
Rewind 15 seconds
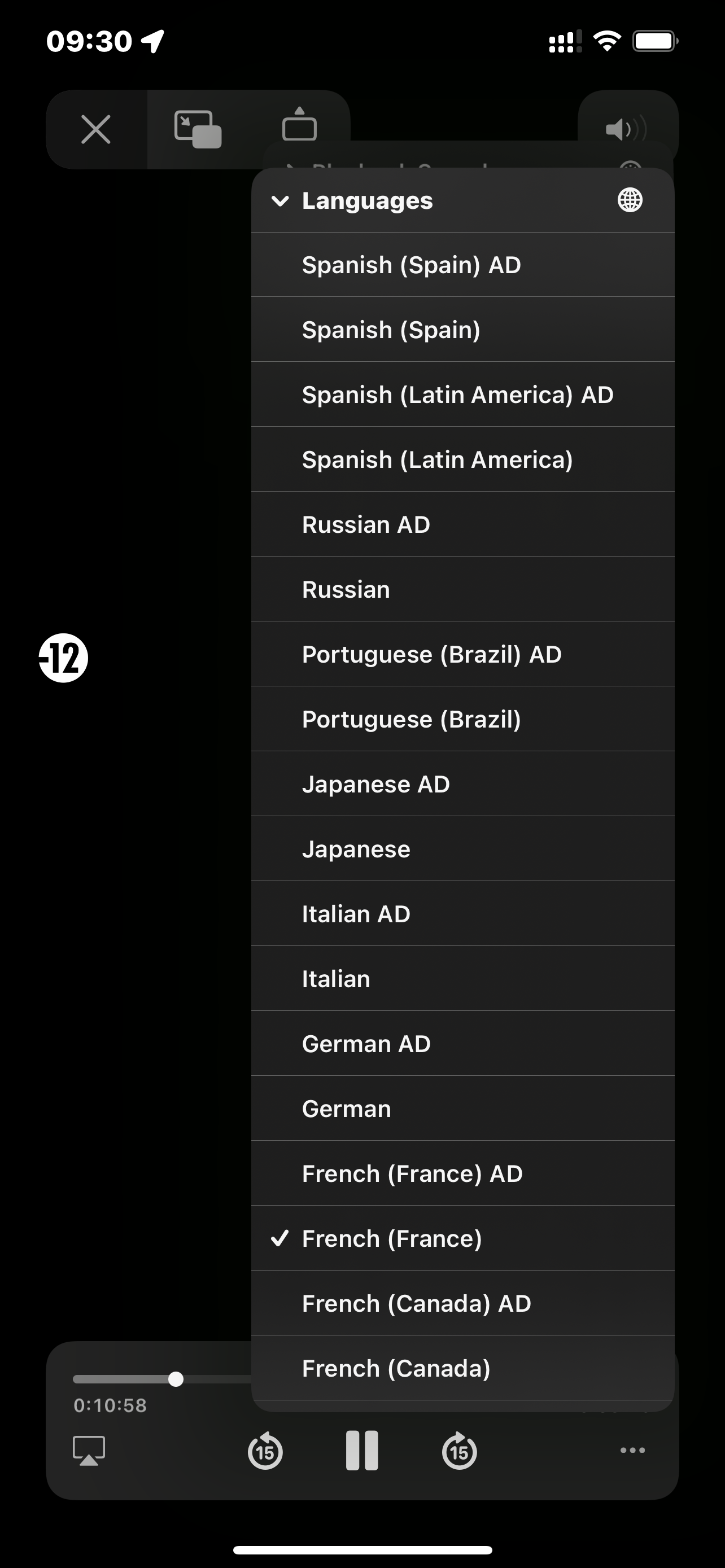click(x=265, y=1452)
